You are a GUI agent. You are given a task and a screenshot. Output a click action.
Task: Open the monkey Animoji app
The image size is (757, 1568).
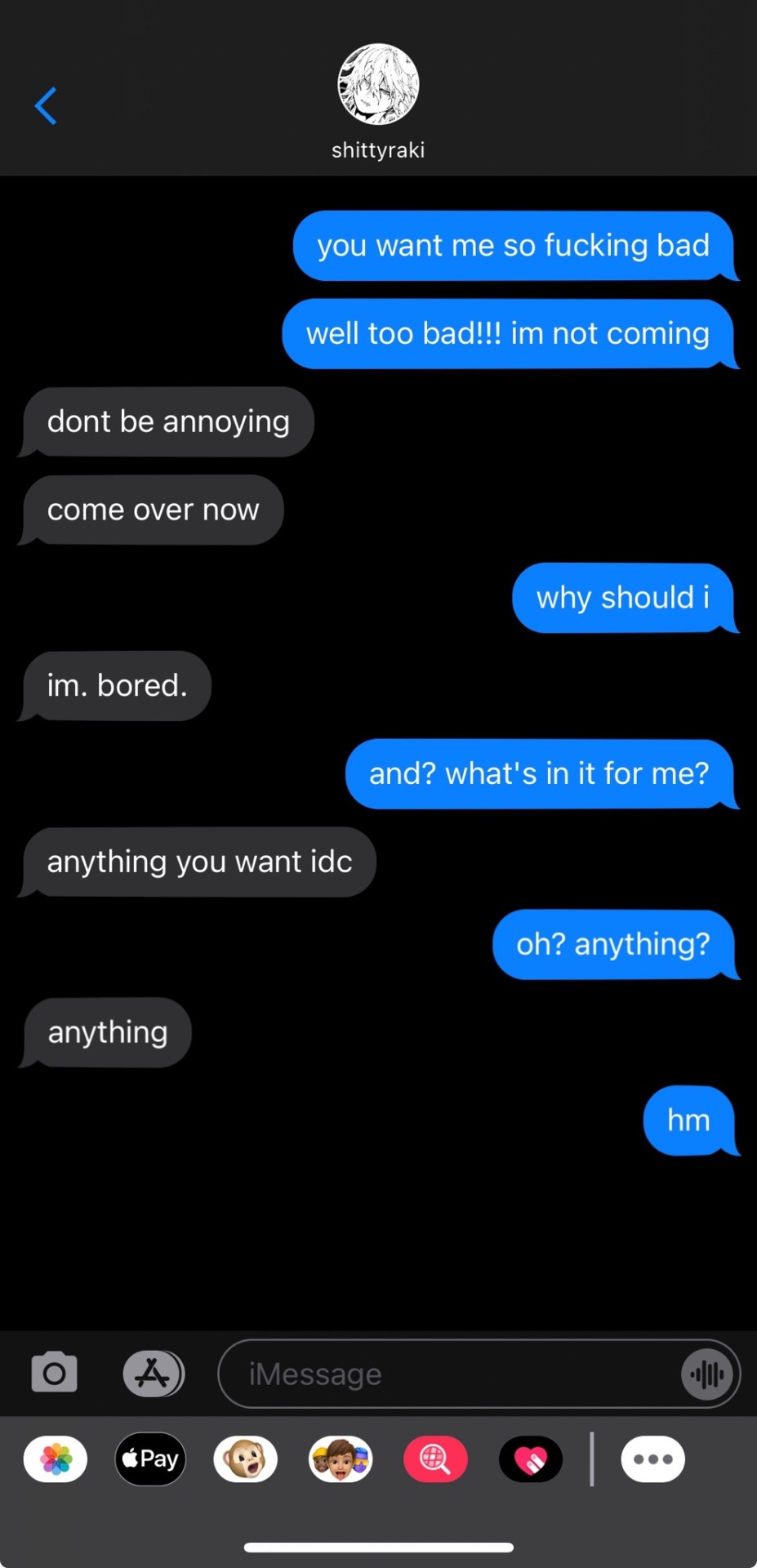point(245,1459)
